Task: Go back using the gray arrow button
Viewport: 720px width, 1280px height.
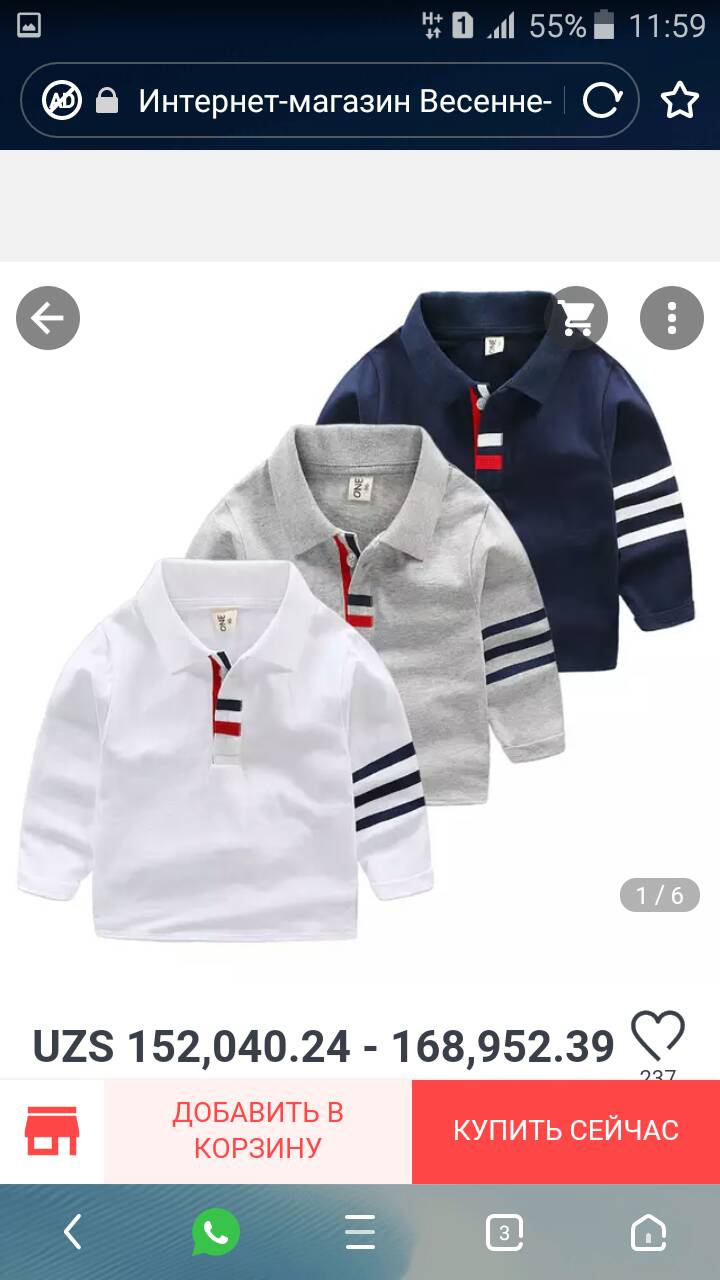Action: click(x=47, y=318)
